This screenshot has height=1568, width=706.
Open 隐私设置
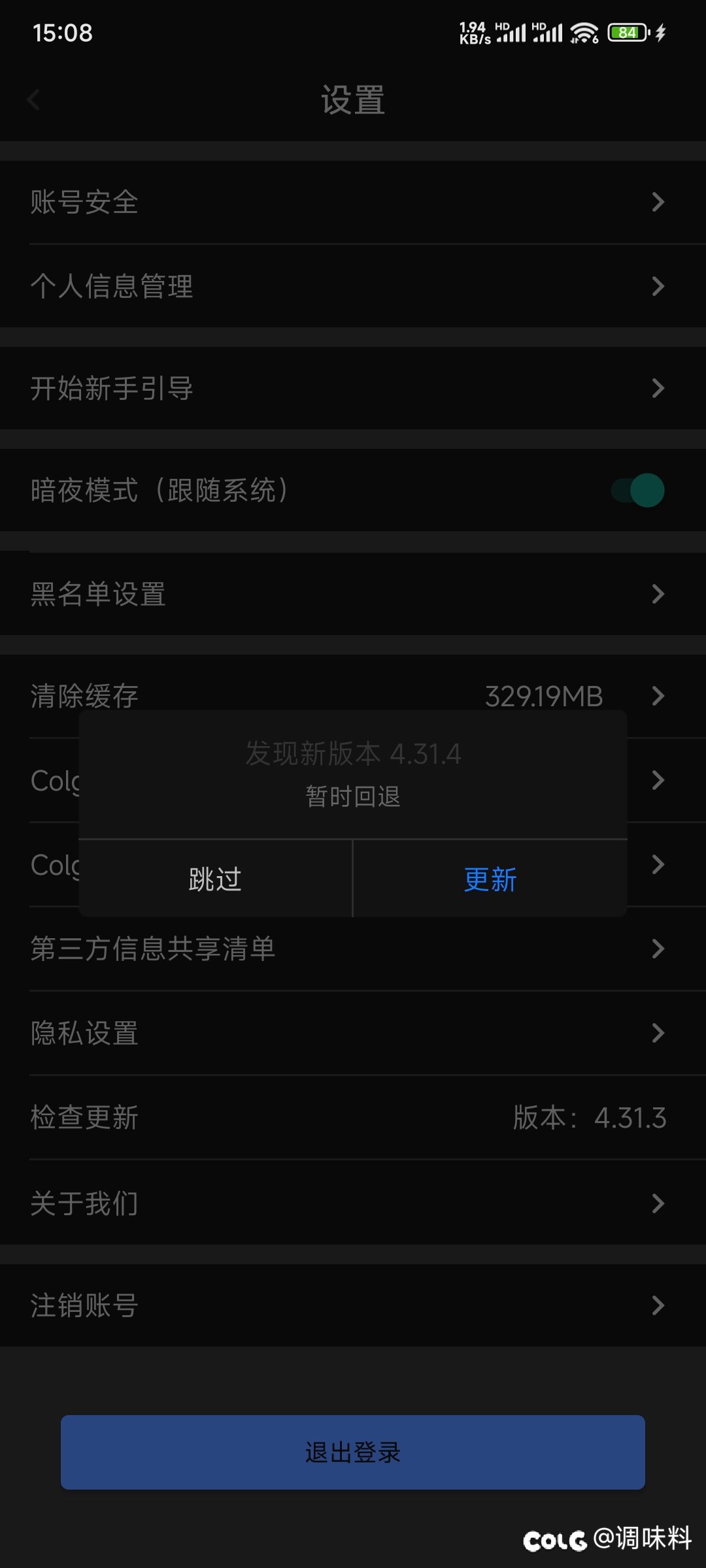(x=353, y=1033)
